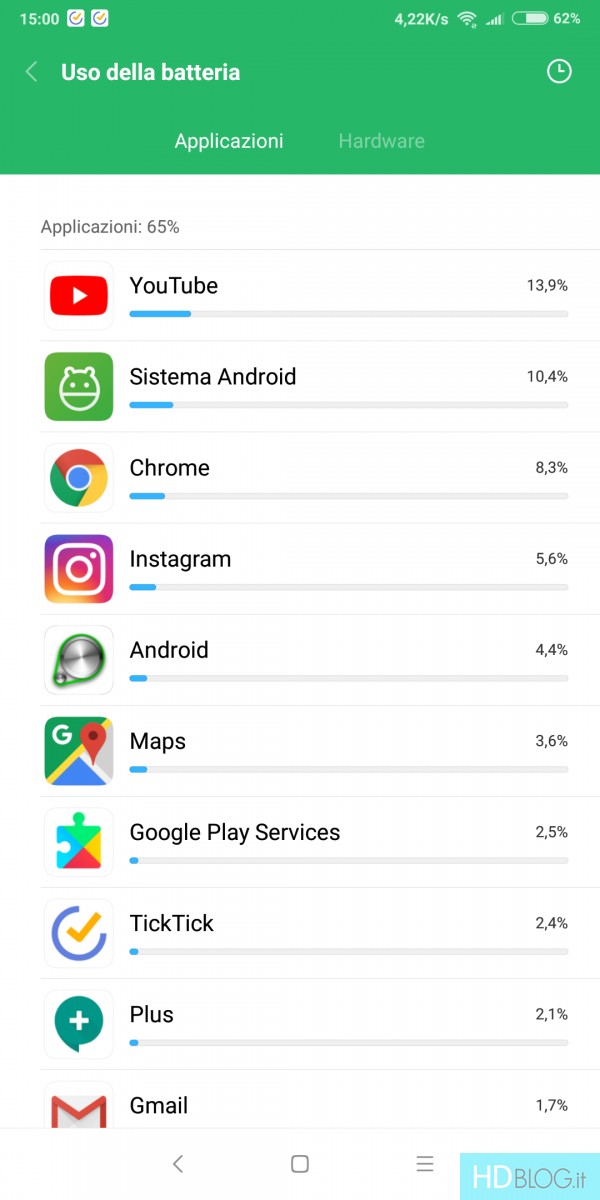The image size is (600, 1200).
Task: Go back from Uso della batteria
Action: pos(32,72)
